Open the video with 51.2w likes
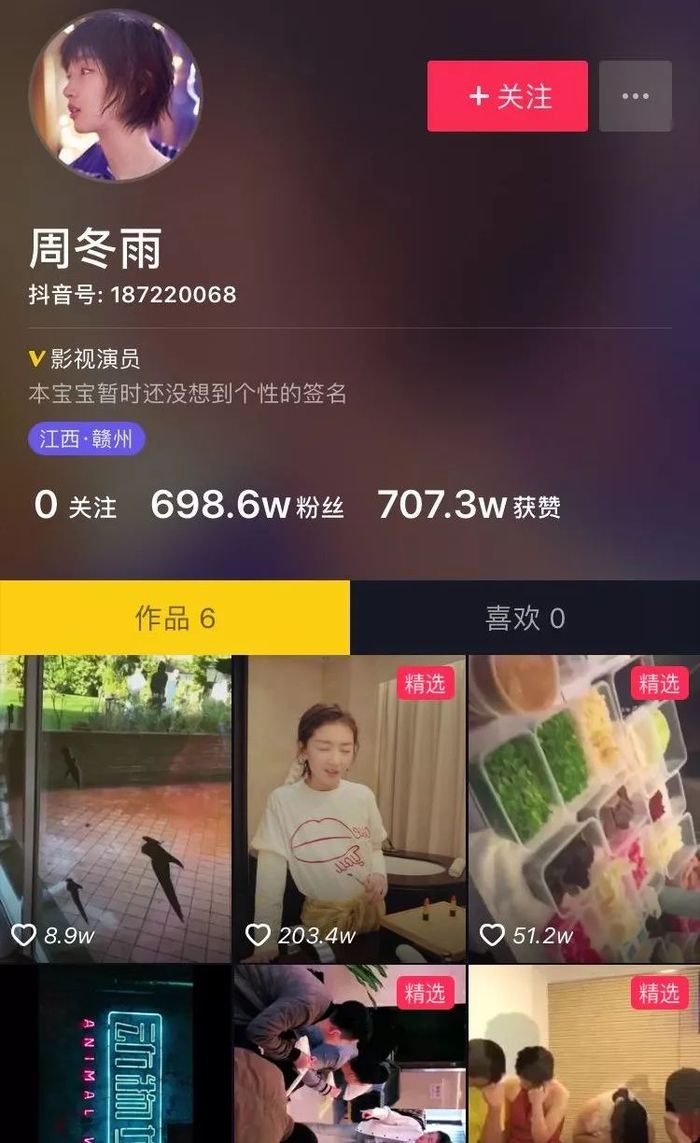Image resolution: width=700 pixels, height=1143 pixels. pyautogui.click(x=584, y=808)
